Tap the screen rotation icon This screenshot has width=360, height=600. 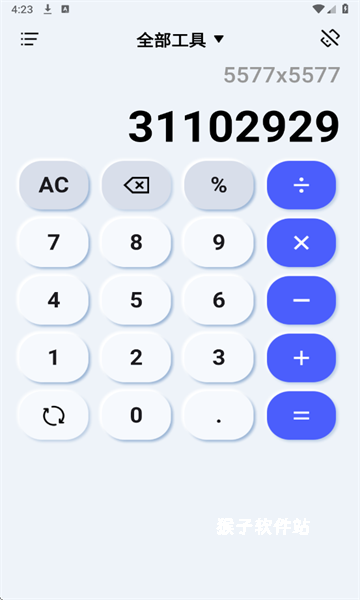click(330, 38)
